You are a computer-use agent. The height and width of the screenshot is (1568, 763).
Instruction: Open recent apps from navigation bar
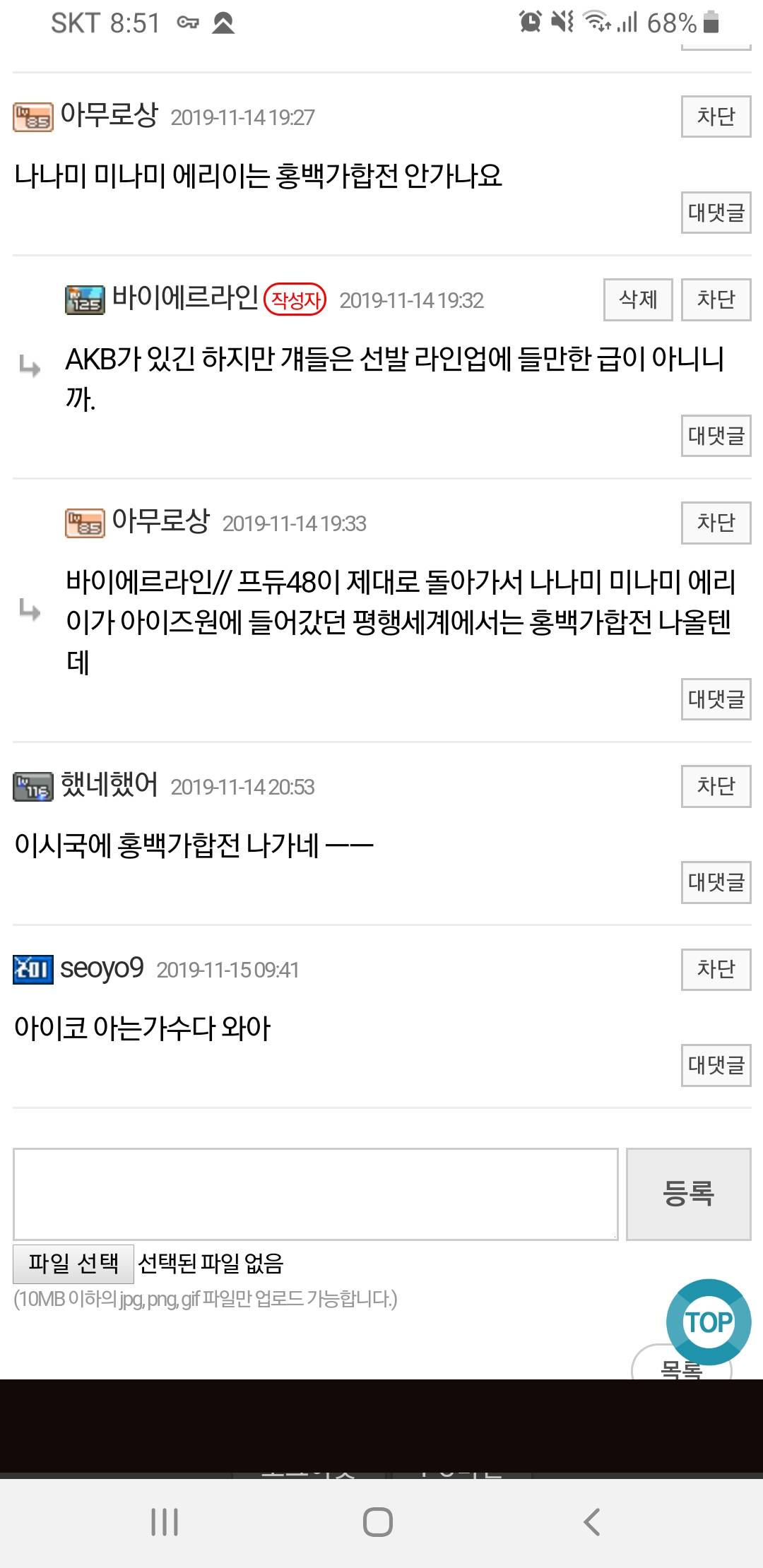(x=165, y=1521)
